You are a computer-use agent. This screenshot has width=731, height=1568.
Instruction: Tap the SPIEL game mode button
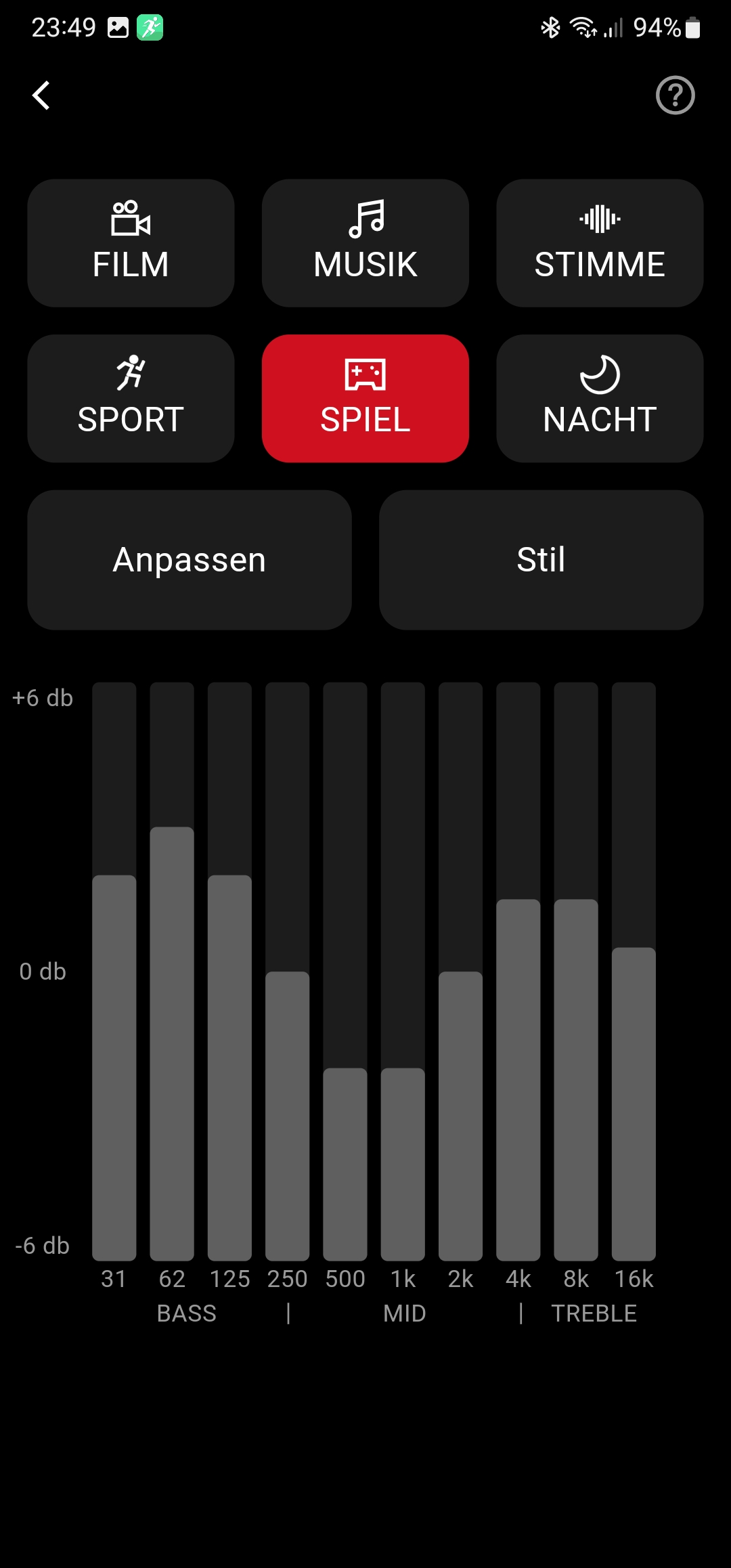coord(365,398)
